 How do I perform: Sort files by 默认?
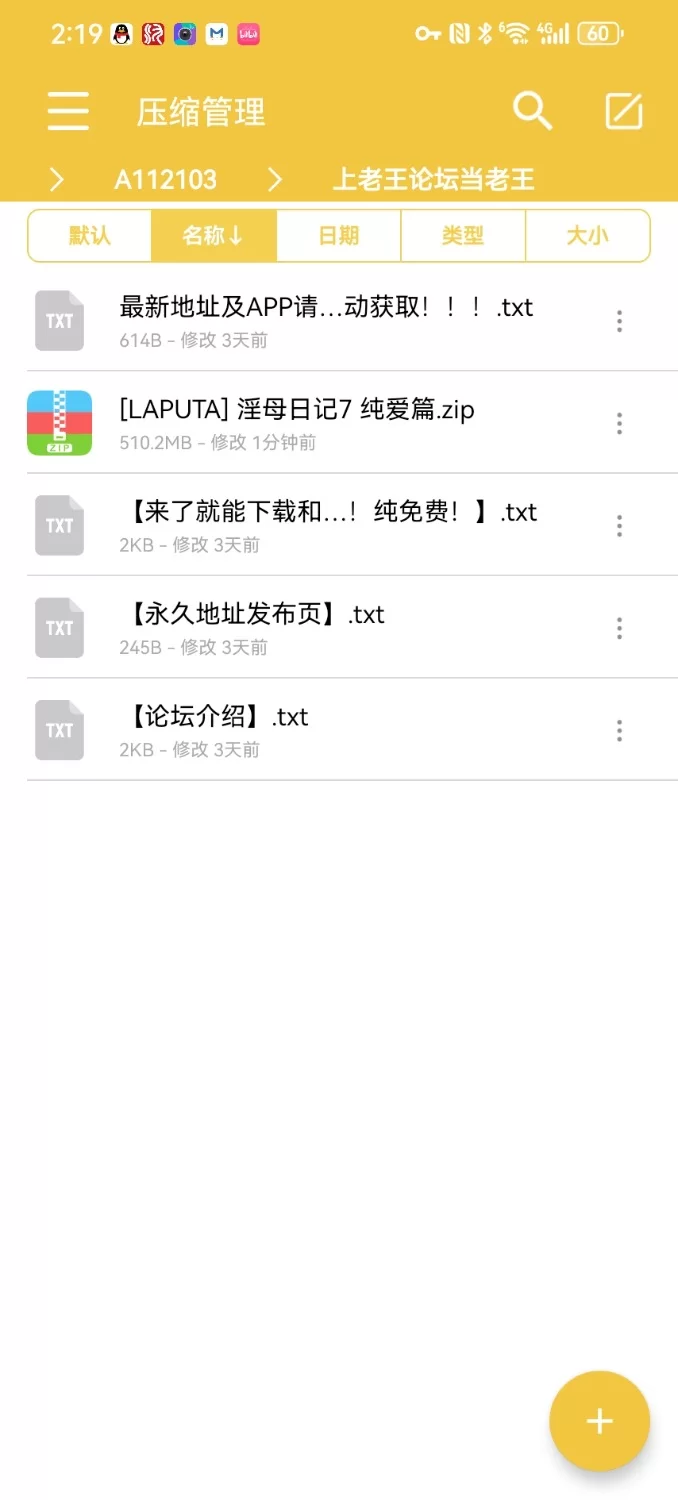[x=90, y=236]
